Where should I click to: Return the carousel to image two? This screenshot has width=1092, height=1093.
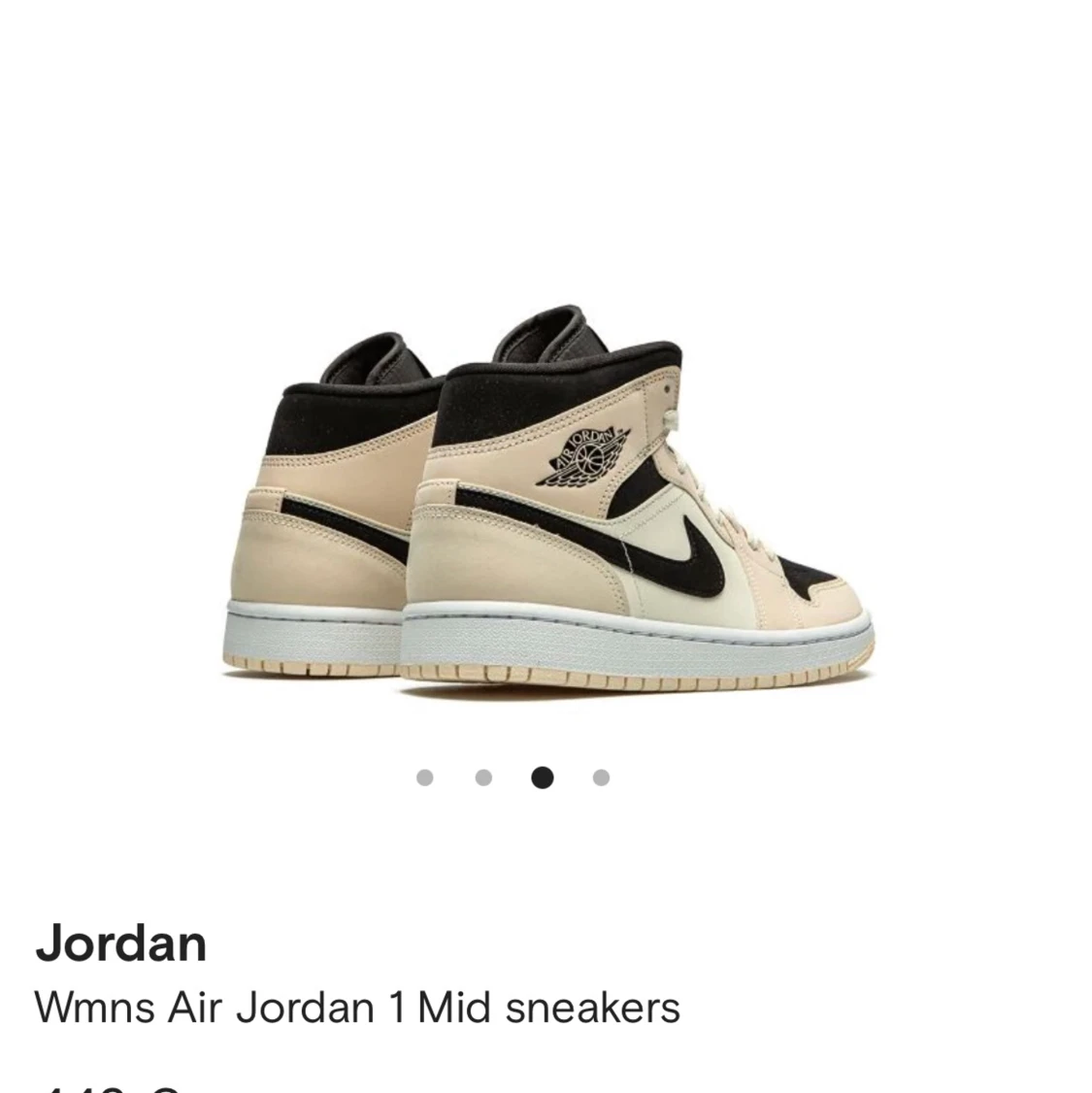click(x=482, y=777)
